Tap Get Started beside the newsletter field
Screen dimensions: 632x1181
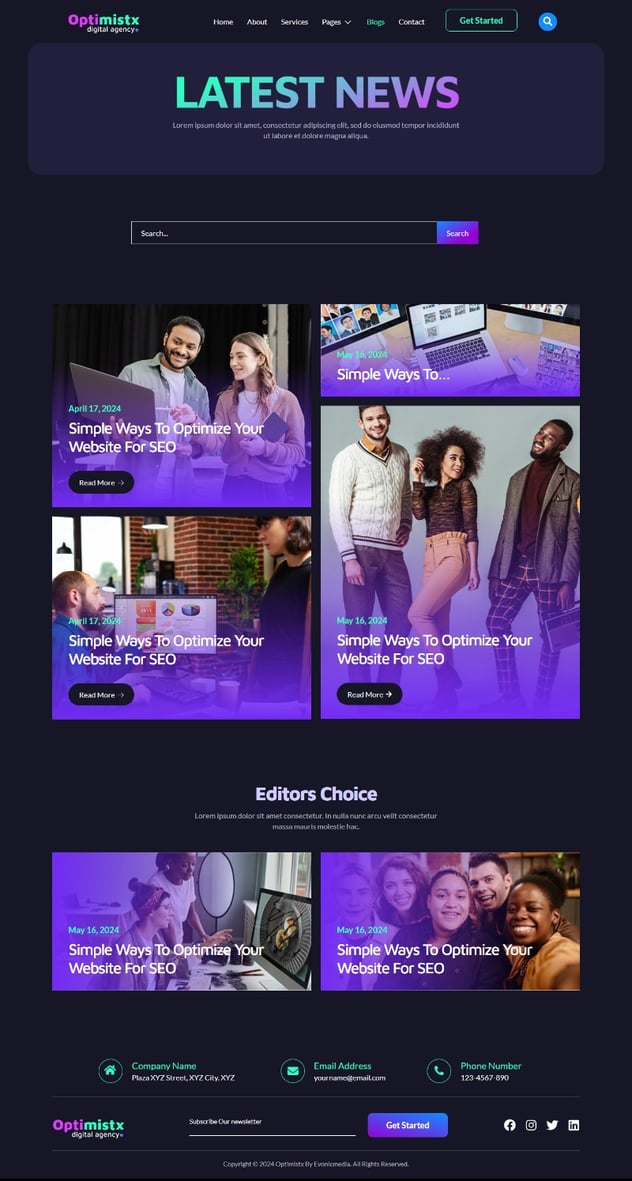coord(407,1125)
